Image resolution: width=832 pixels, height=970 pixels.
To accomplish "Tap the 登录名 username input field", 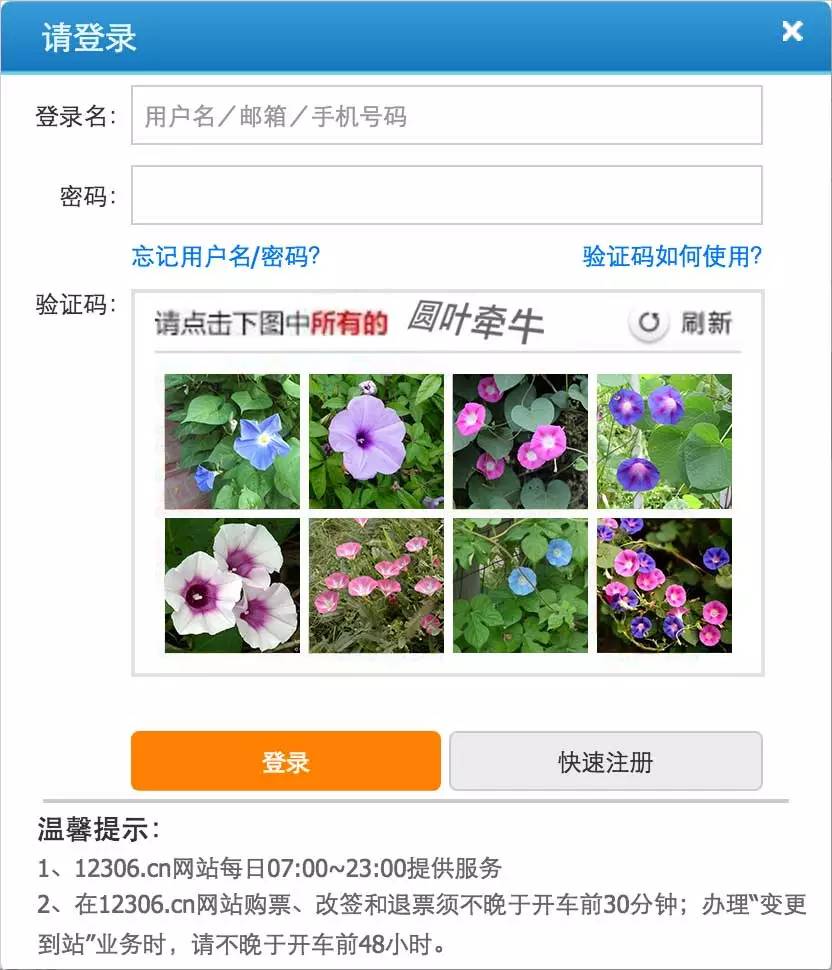I will (x=447, y=115).
